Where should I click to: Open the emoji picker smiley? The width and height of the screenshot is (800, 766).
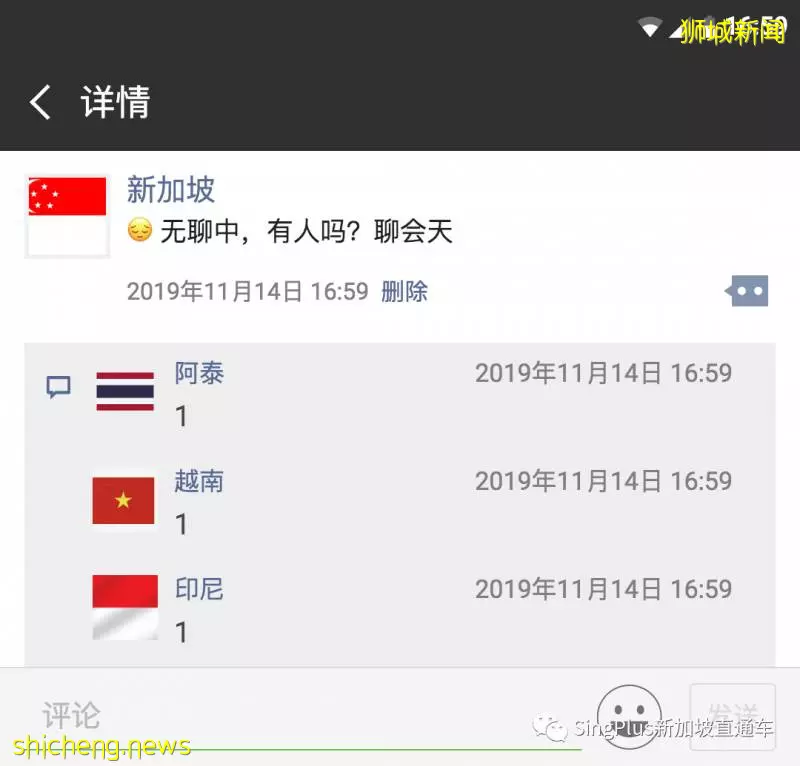(630, 714)
